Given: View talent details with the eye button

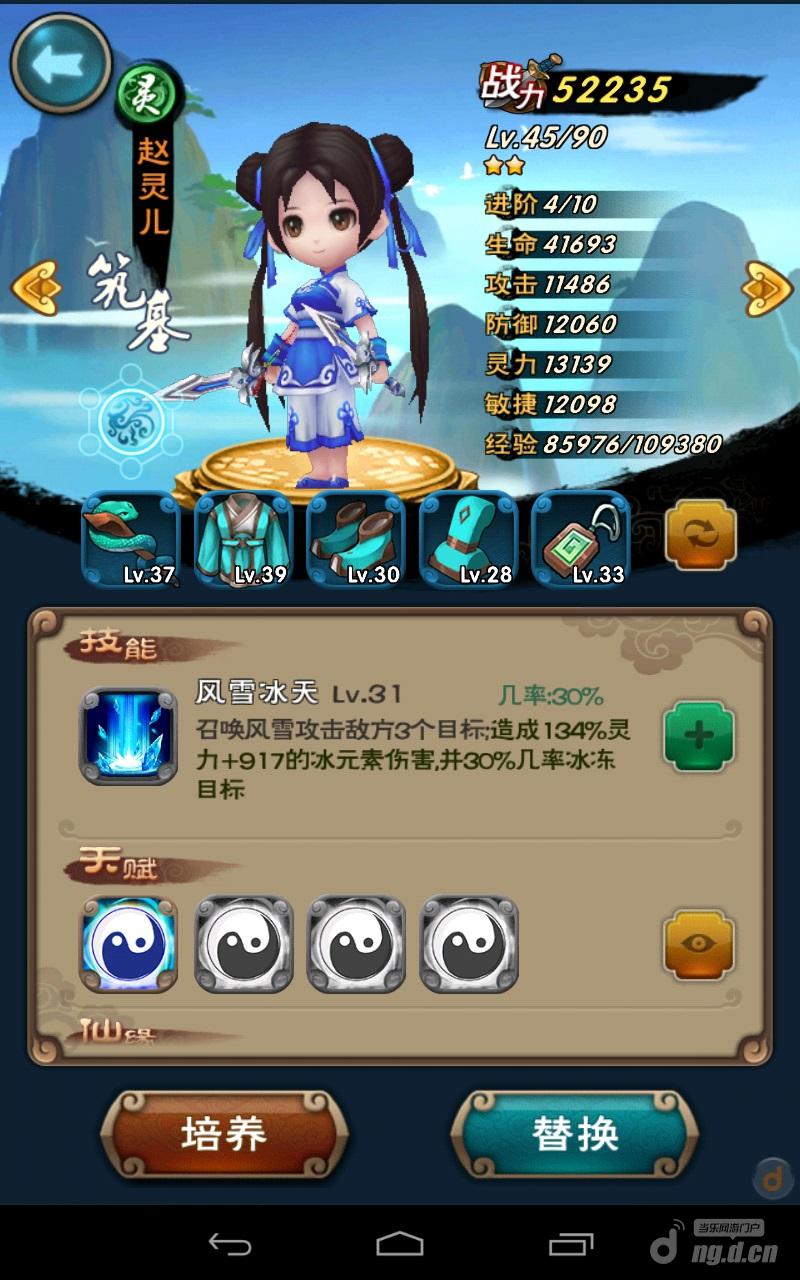Looking at the screenshot, I should (699, 944).
